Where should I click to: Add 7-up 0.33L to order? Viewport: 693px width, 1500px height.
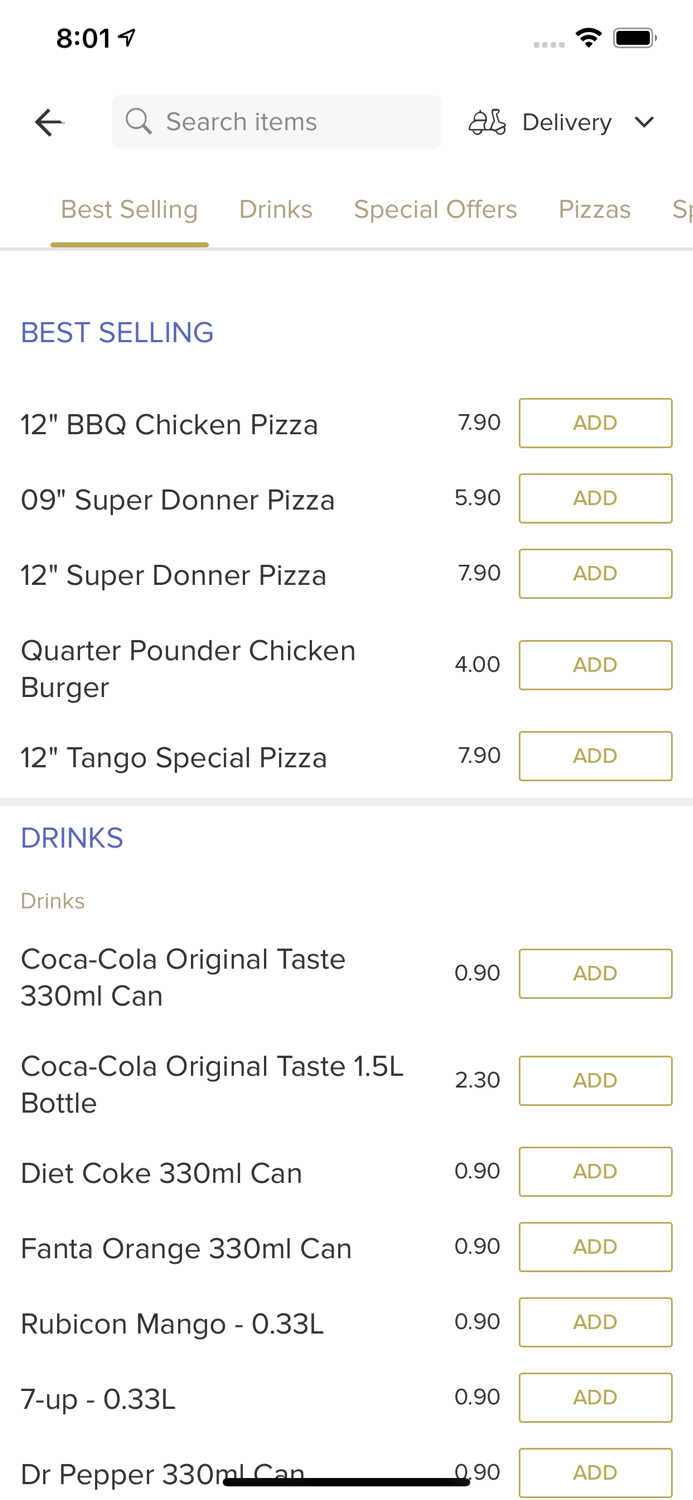click(595, 1397)
